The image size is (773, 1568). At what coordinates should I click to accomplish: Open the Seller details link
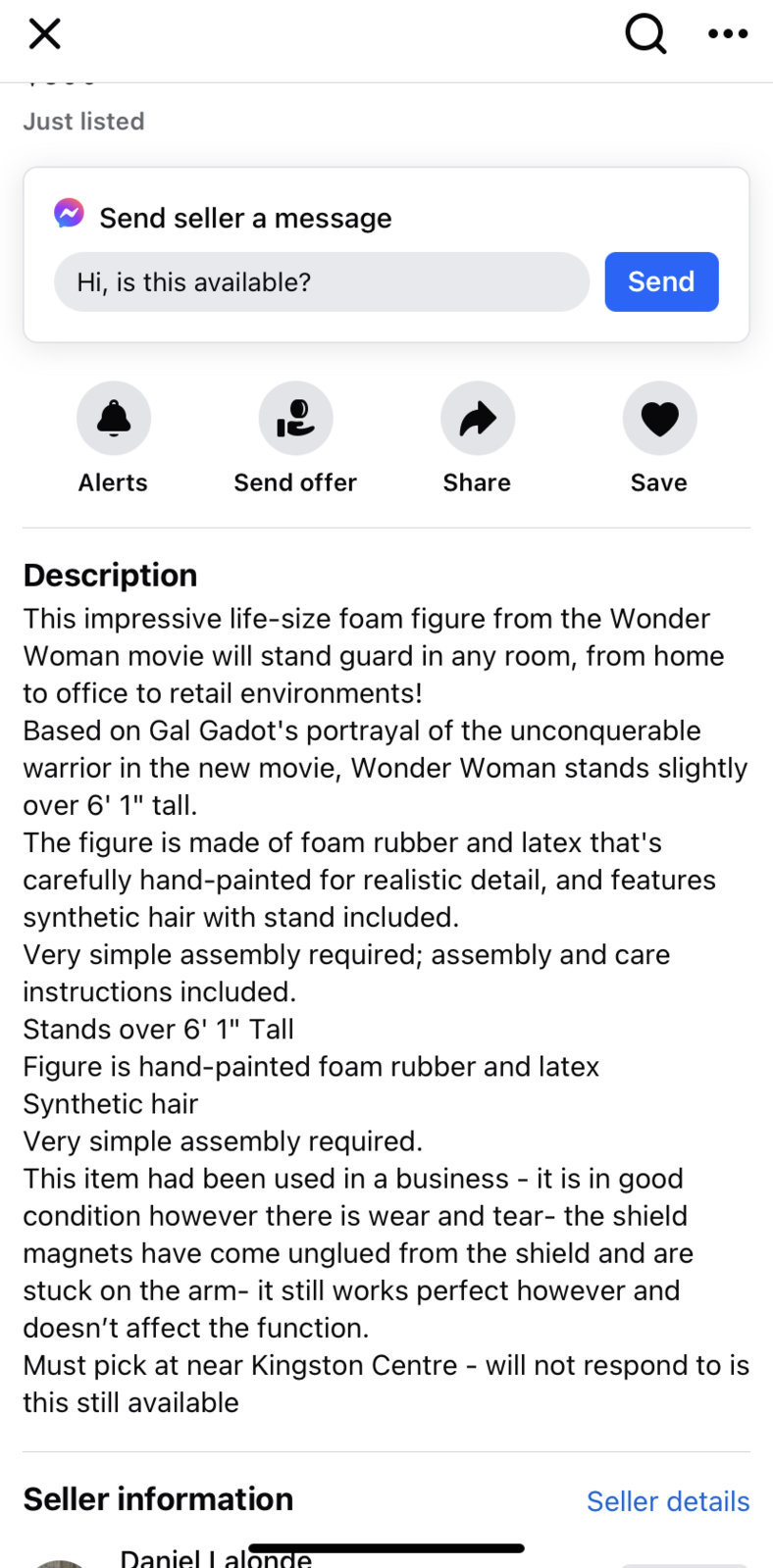667,1501
